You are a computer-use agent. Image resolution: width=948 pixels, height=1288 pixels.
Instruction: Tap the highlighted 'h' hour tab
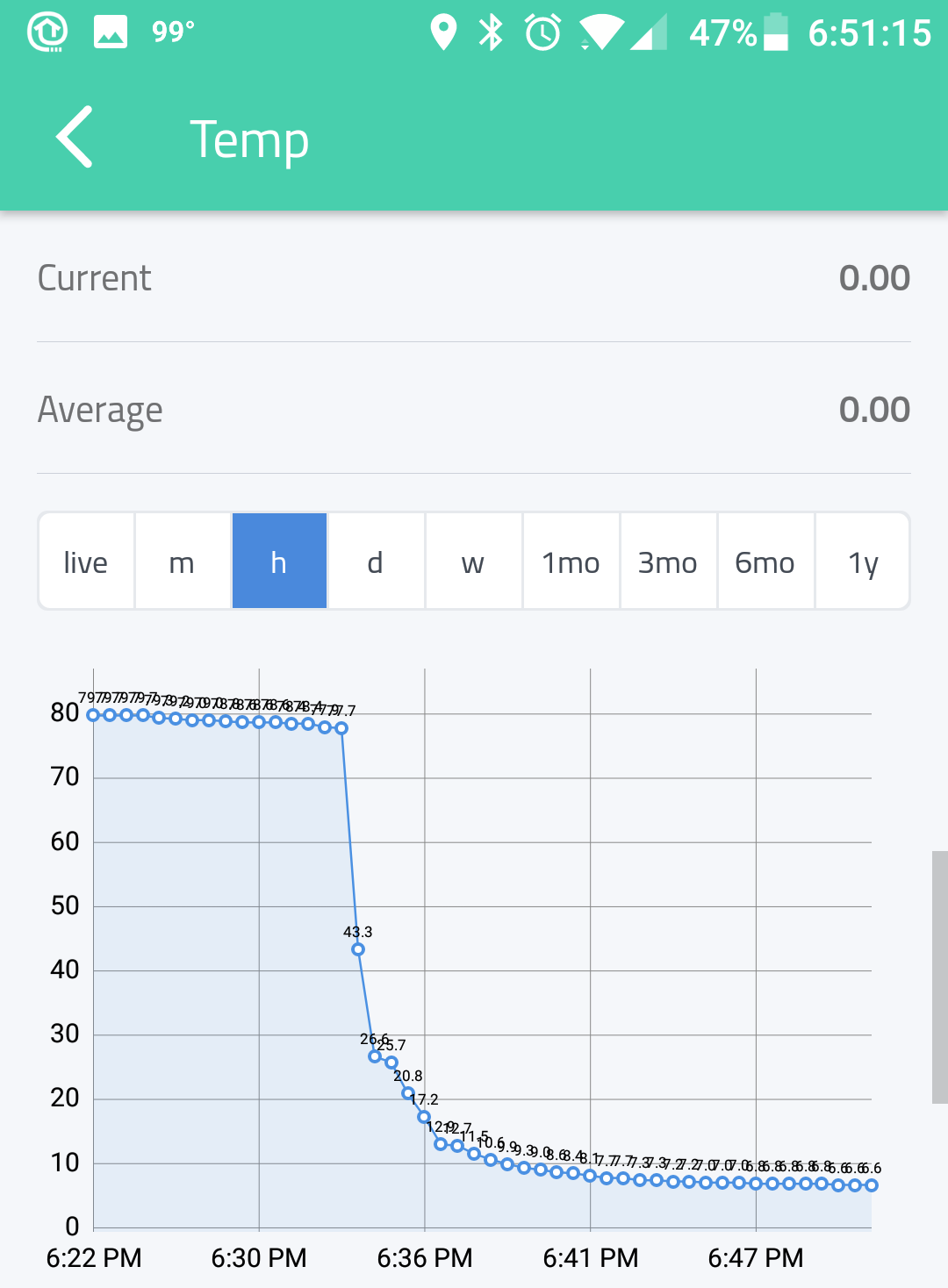click(279, 562)
